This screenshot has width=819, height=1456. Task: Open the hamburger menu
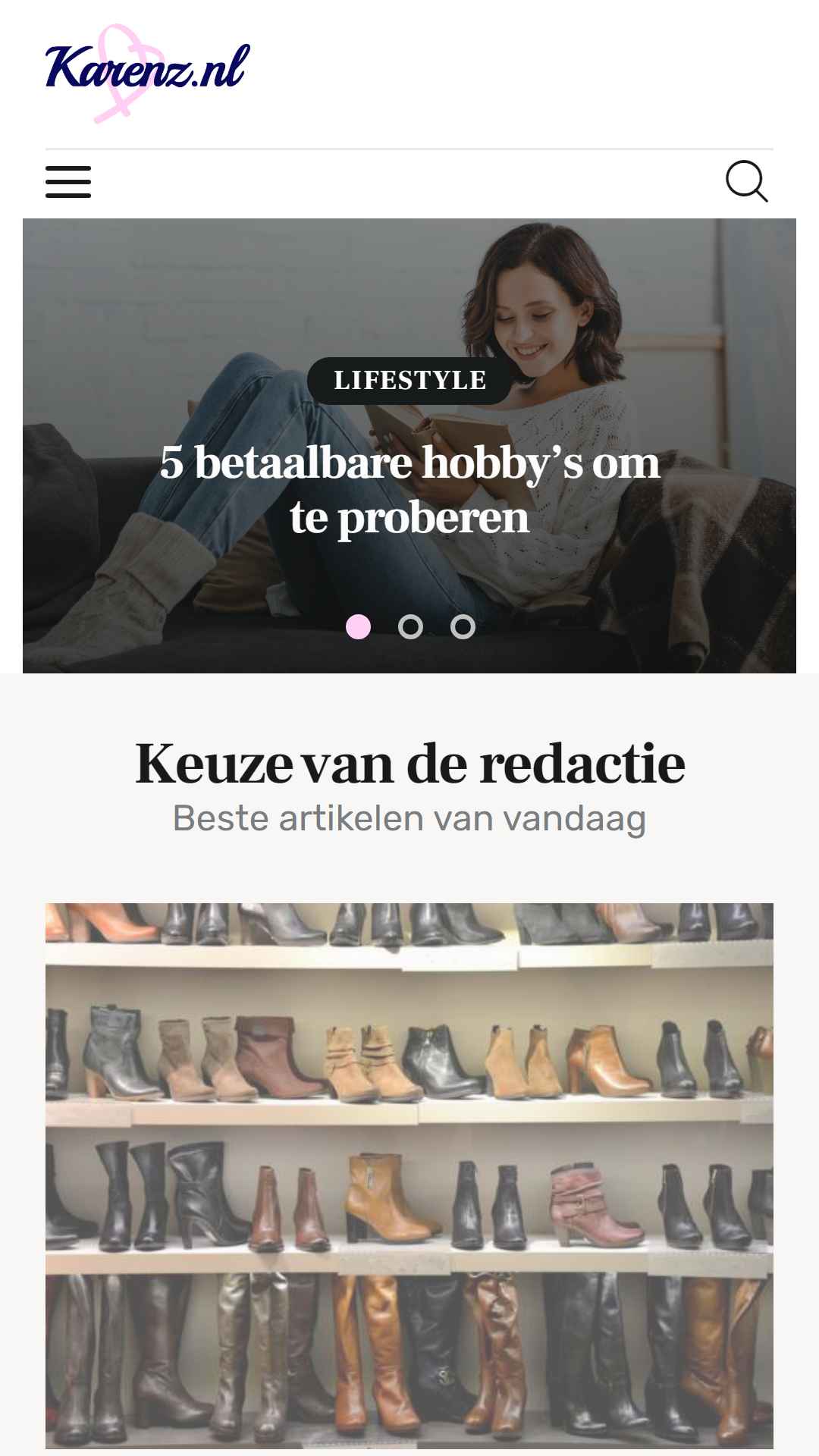(x=68, y=182)
